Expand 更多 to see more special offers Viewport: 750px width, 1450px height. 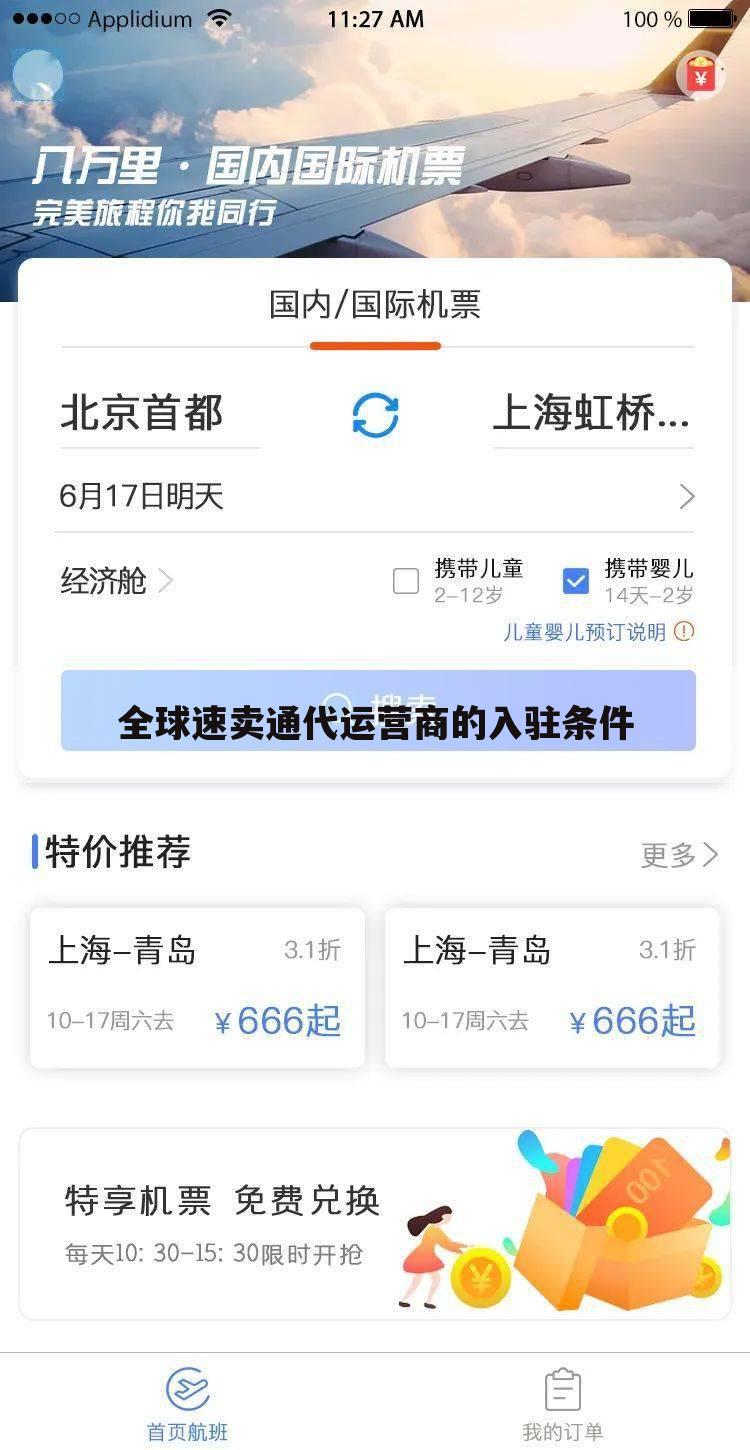pos(676,853)
